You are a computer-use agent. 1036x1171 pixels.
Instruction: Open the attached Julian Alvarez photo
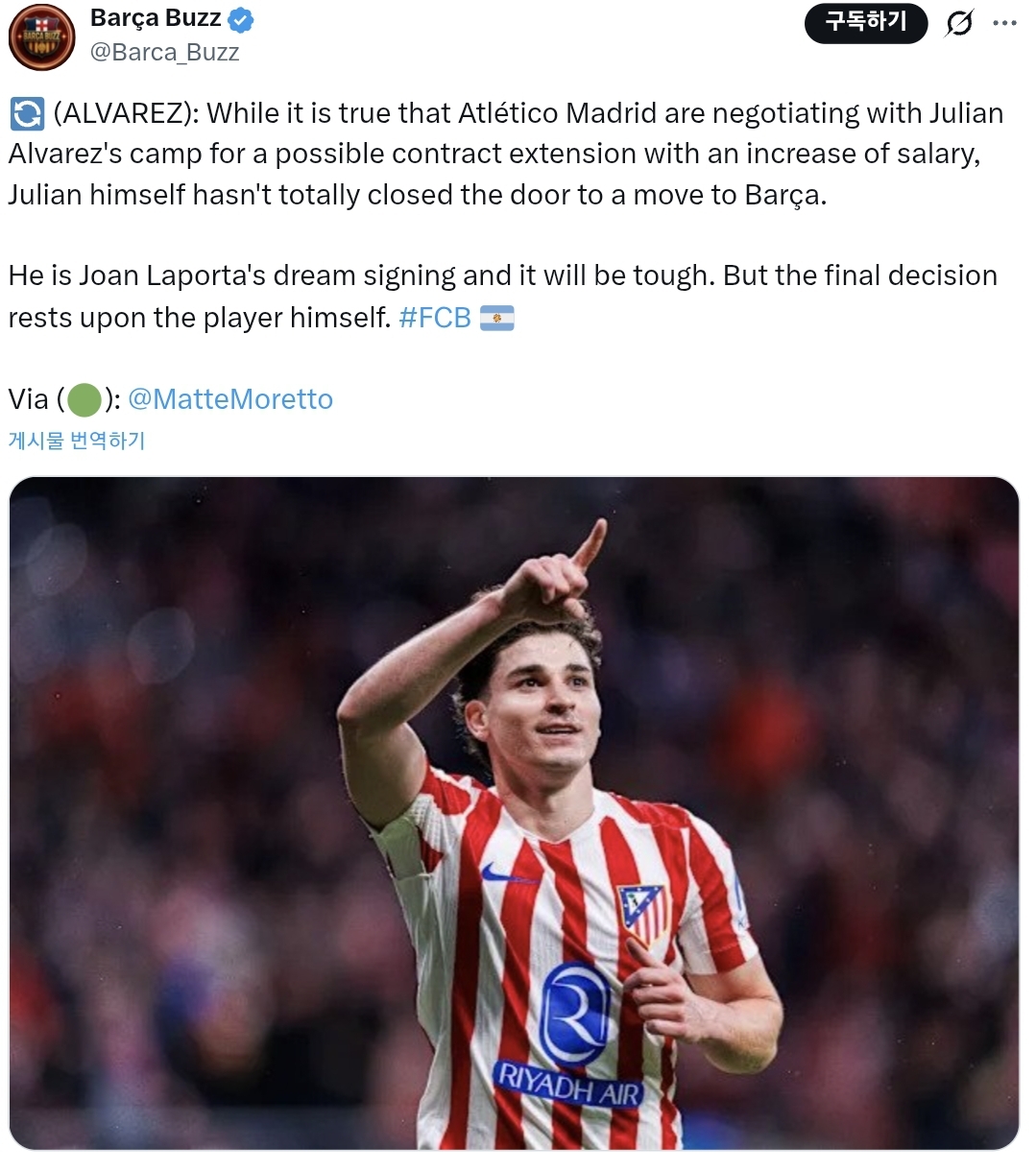tap(514, 812)
